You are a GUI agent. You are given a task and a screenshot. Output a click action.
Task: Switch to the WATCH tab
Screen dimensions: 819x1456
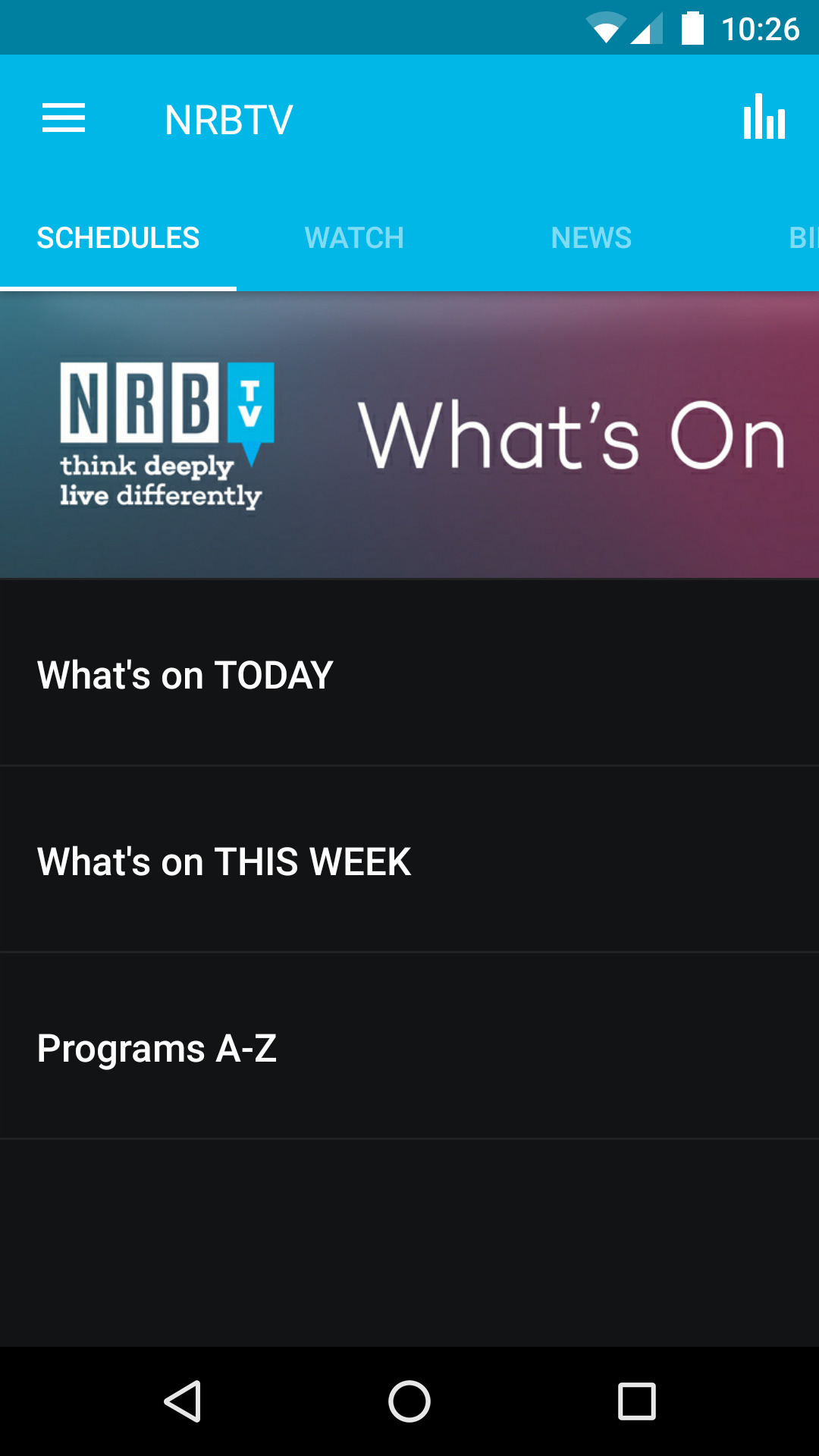click(x=354, y=237)
